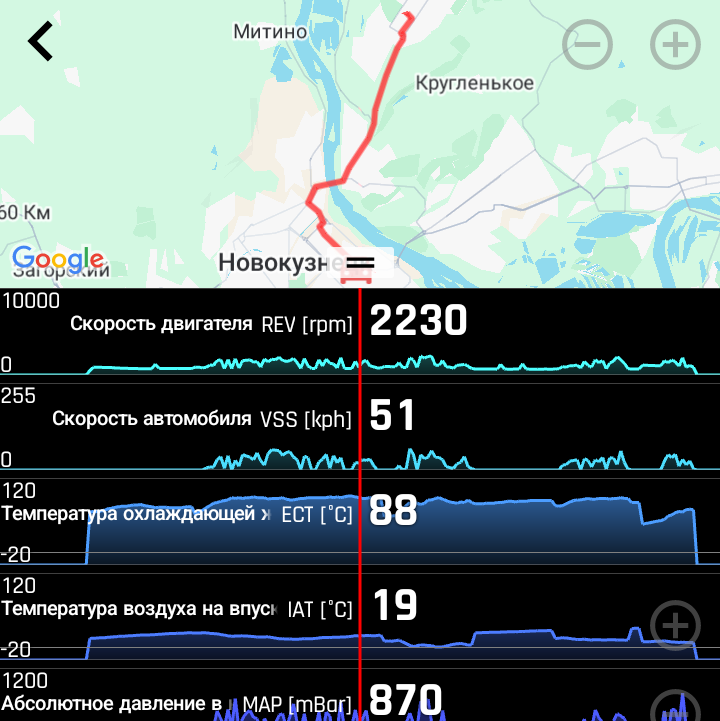Tap the map resize handle with two lines
The width and height of the screenshot is (720, 721).
click(360, 263)
